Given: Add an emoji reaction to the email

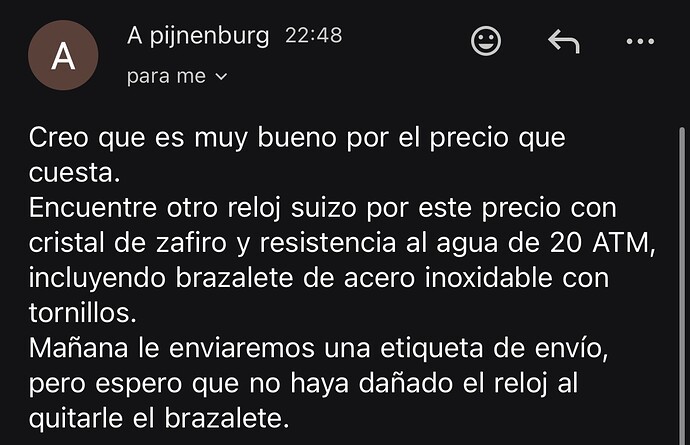Looking at the screenshot, I should pos(486,41).
